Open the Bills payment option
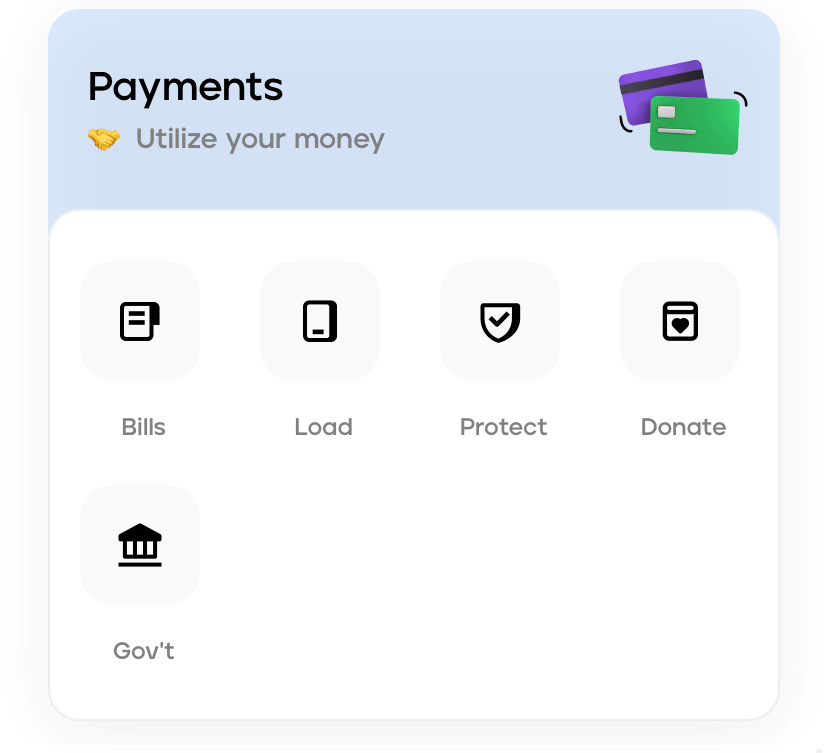The height and width of the screenshot is (753, 828). tap(140, 322)
